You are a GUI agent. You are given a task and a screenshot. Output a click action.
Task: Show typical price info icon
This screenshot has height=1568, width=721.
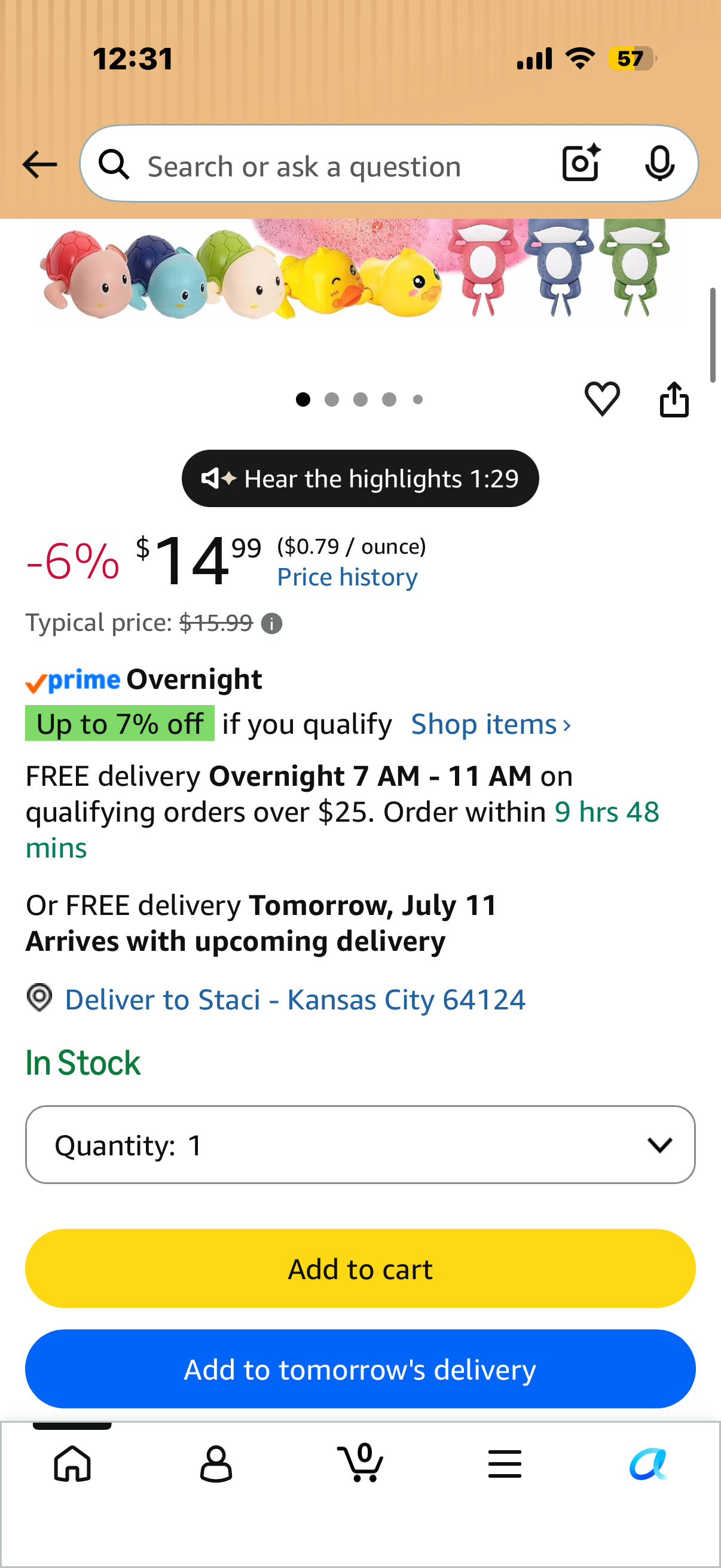click(271, 623)
